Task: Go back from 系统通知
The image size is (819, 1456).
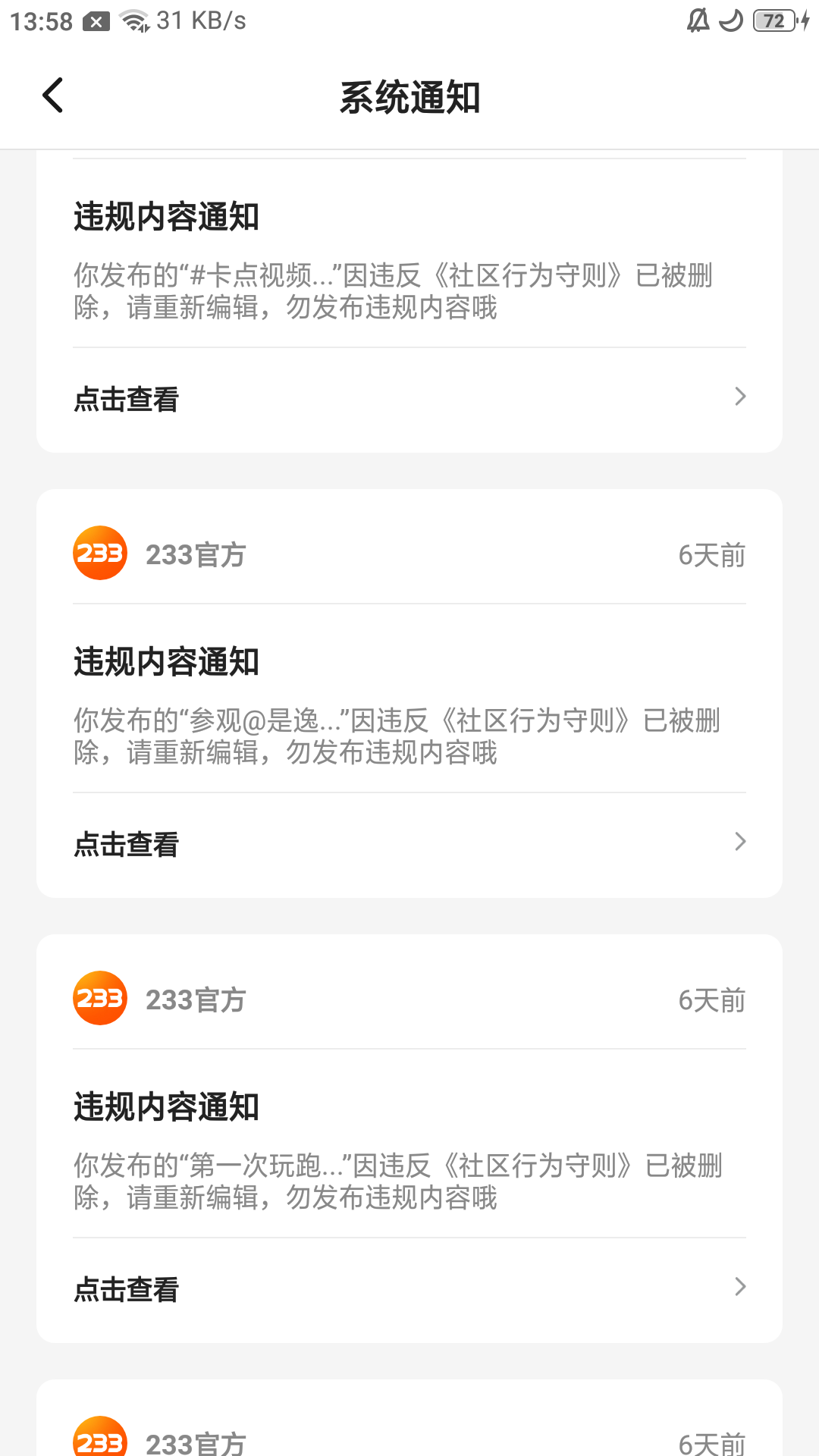Action: click(52, 96)
